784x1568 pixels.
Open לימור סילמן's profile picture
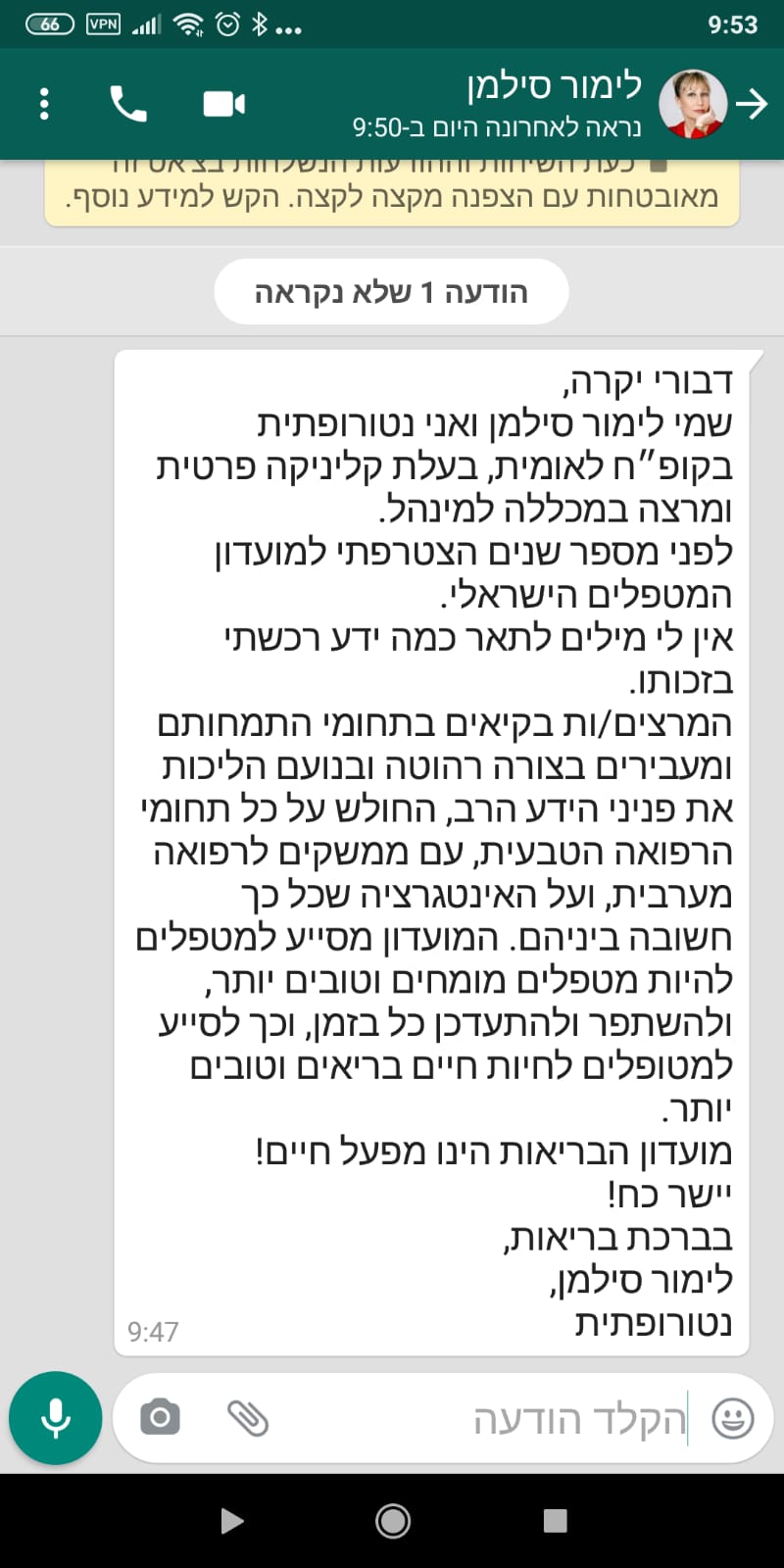pos(693,104)
